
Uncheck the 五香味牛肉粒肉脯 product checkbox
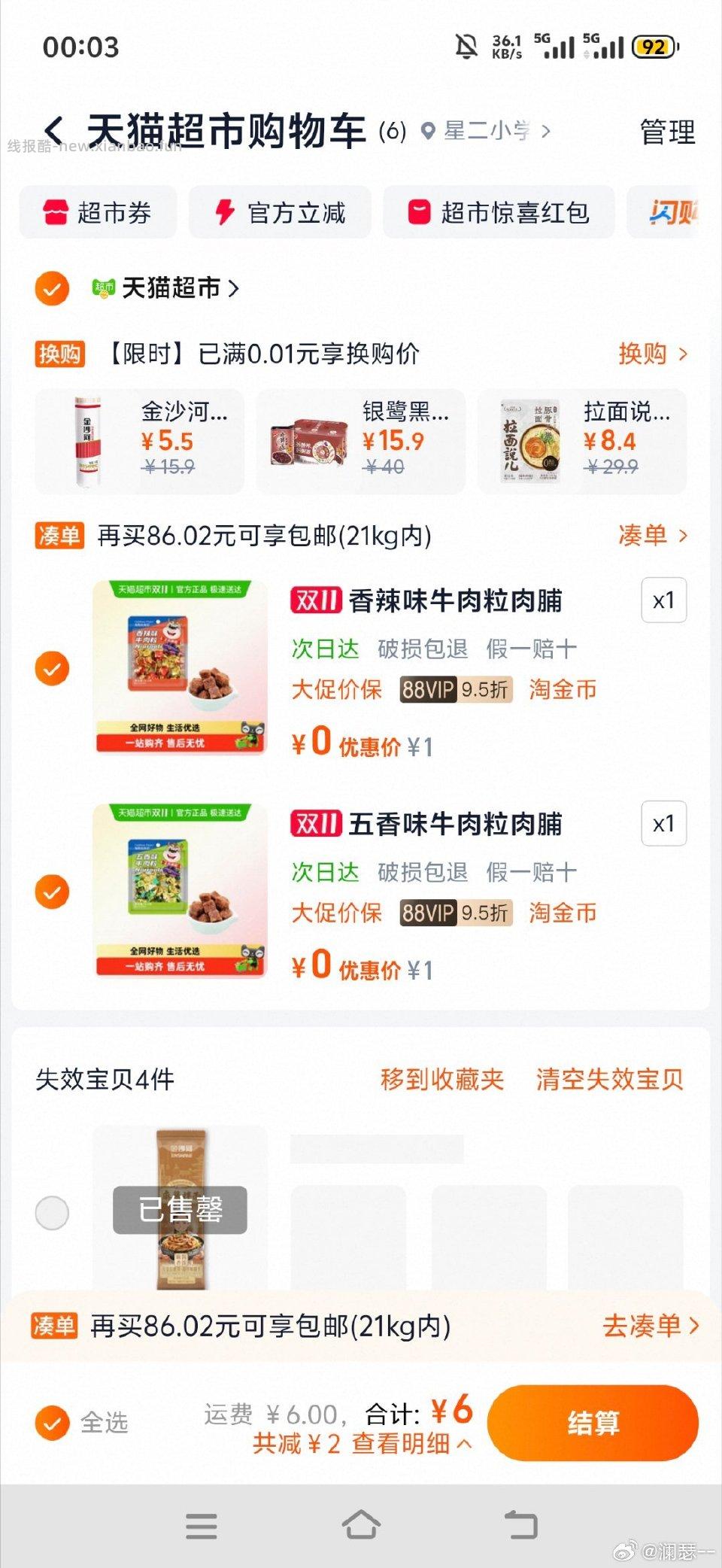(x=53, y=891)
